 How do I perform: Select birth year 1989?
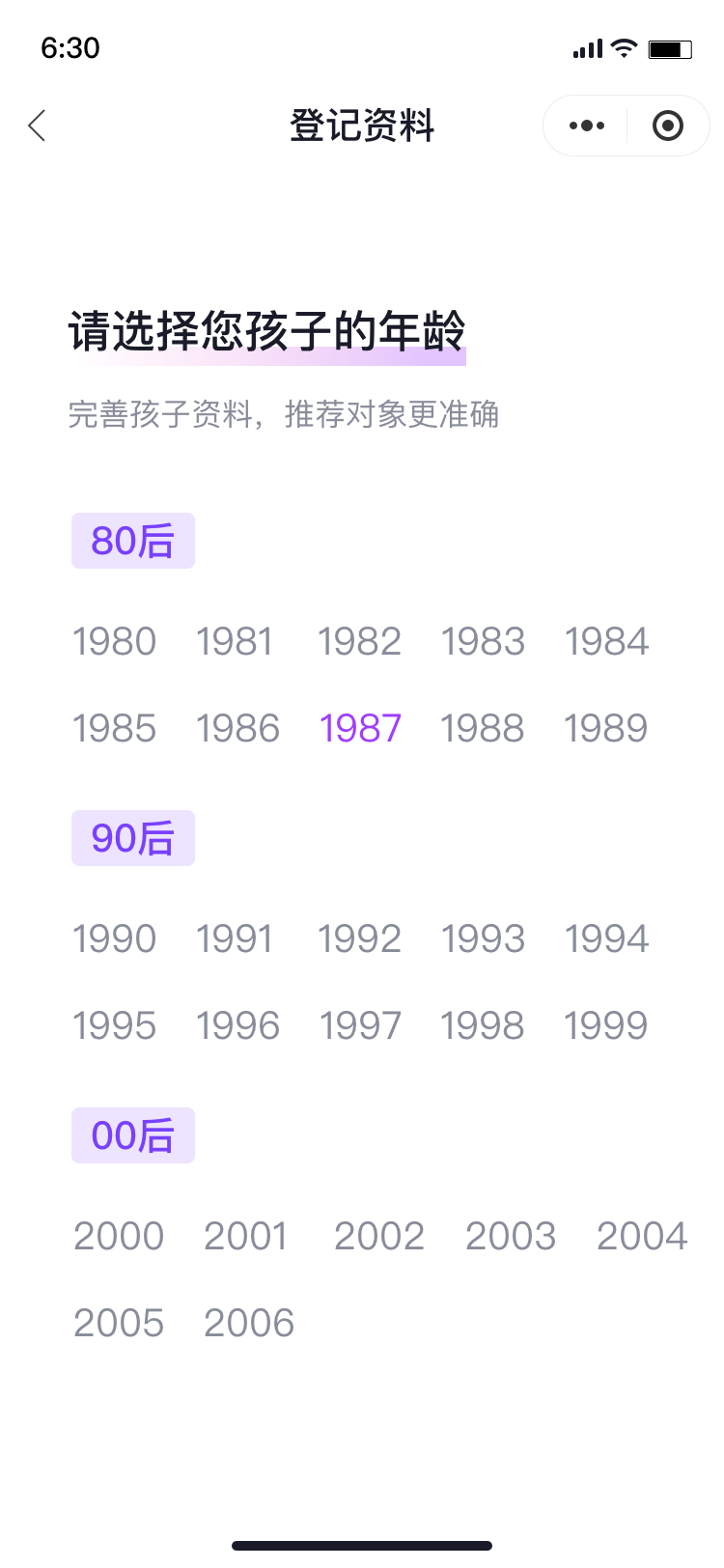(605, 729)
